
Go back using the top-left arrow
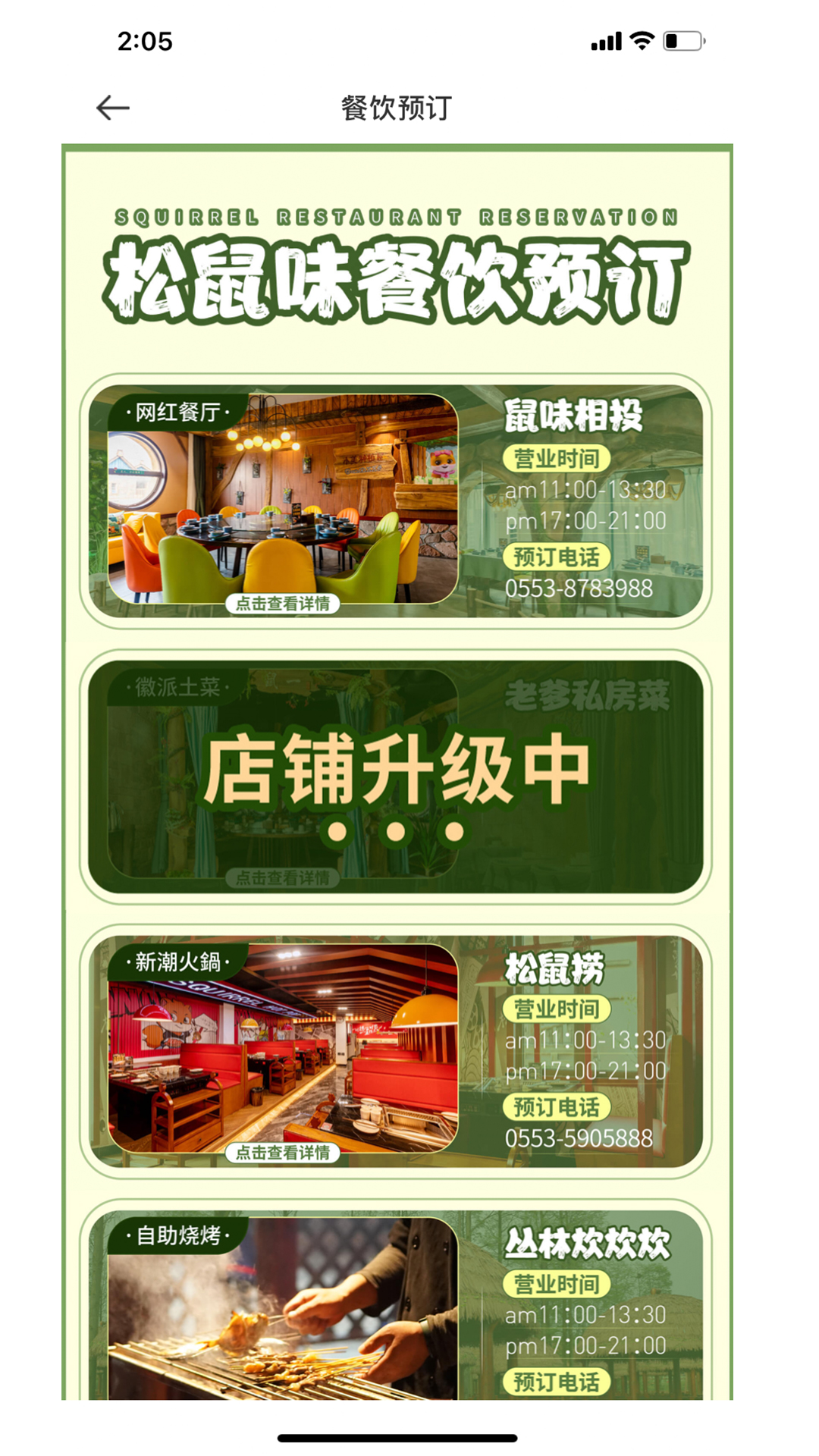coord(113,108)
